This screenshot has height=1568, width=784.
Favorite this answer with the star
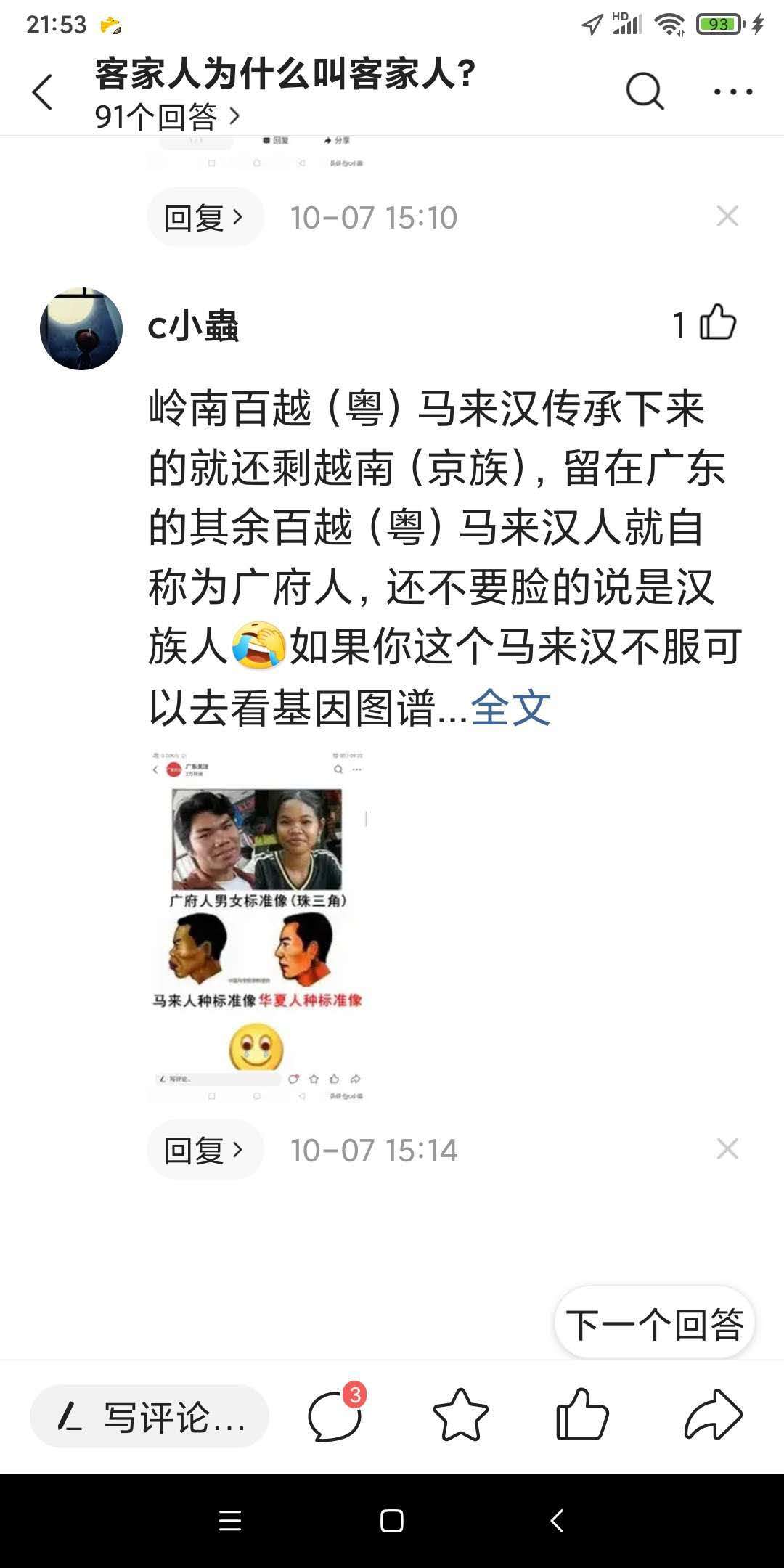460,1416
